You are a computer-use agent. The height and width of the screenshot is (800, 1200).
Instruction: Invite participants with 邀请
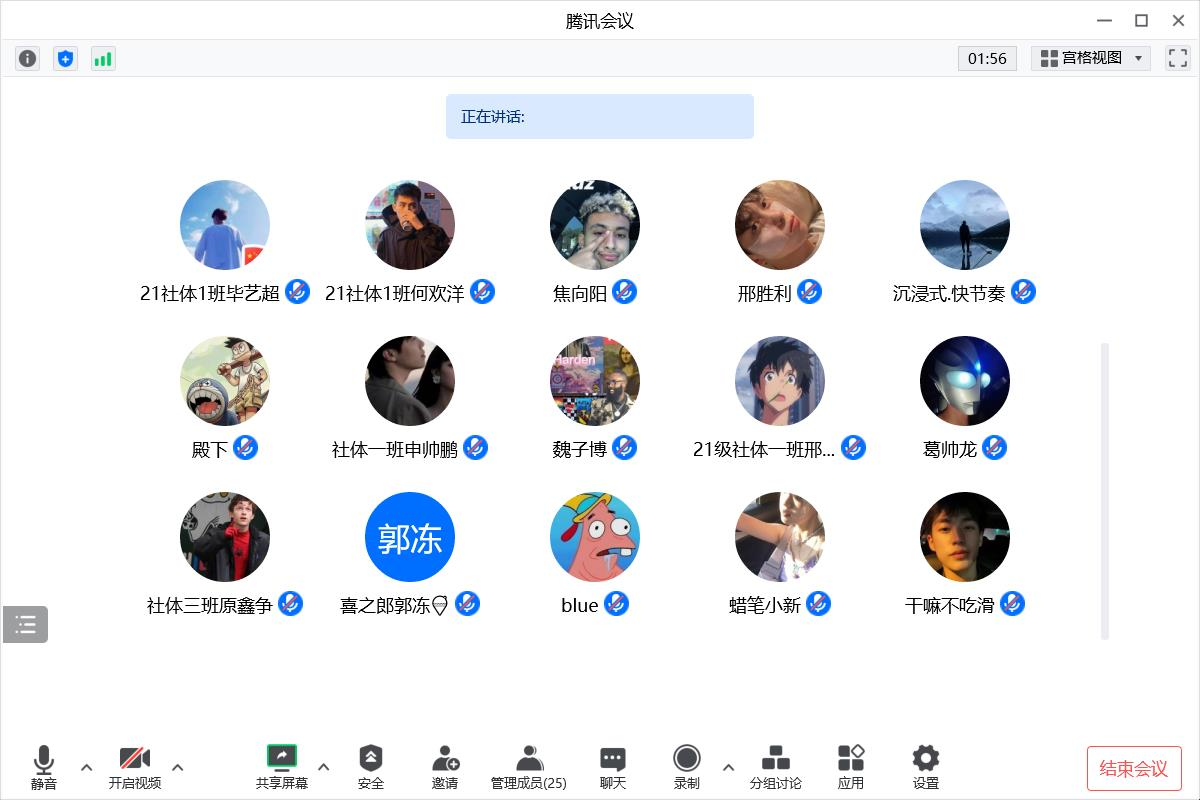click(445, 767)
